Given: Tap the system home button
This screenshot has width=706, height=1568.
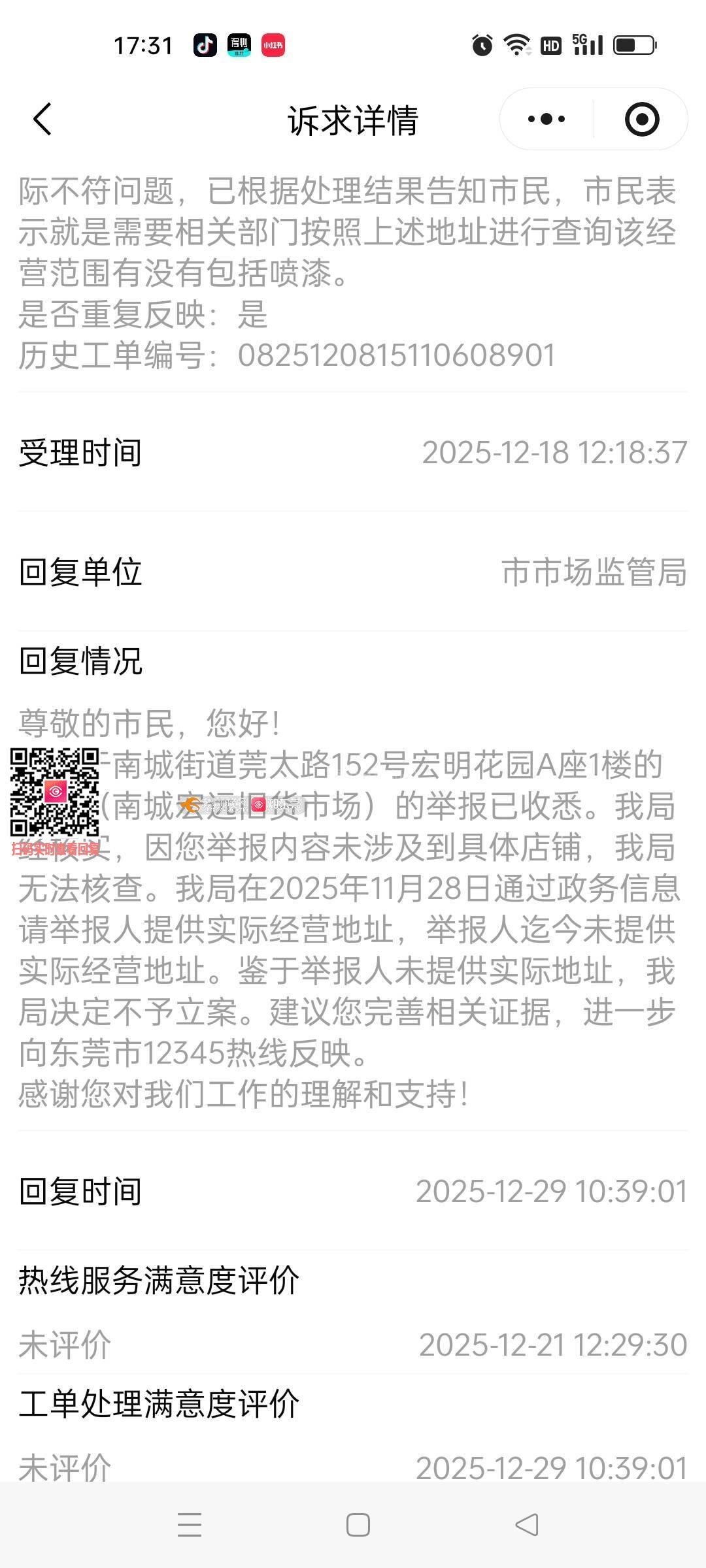Looking at the screenshot, I should pyautogui.click(x=358, y=1525).
